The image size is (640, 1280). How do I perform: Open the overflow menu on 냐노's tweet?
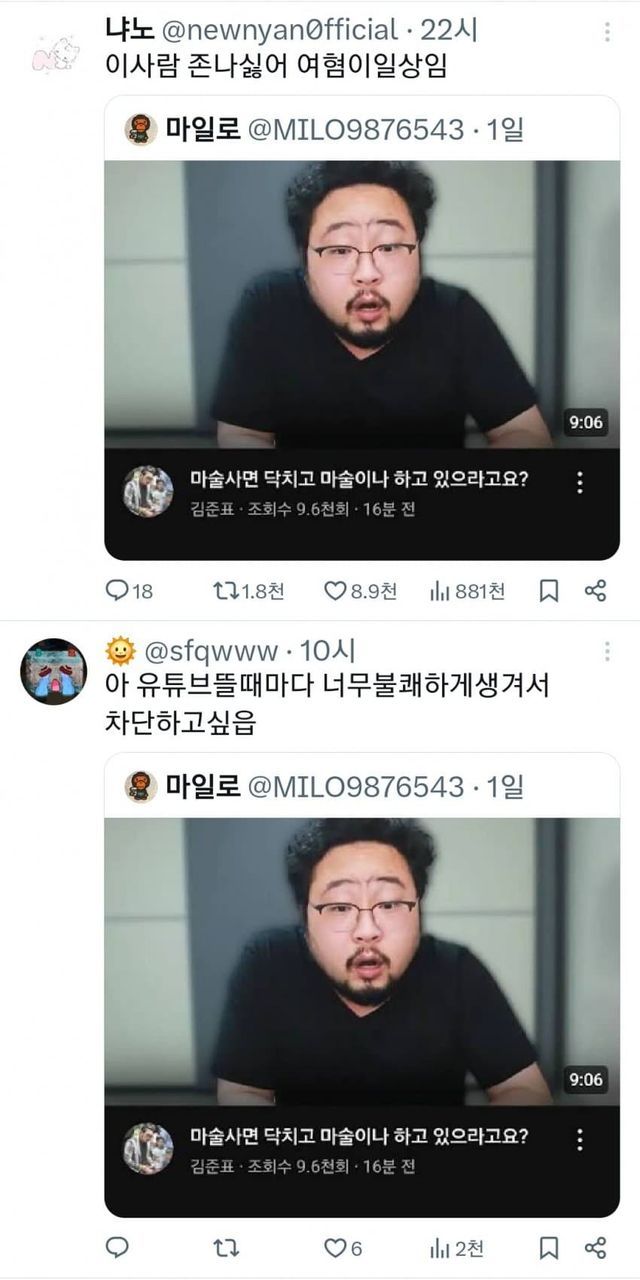[607, 32]
